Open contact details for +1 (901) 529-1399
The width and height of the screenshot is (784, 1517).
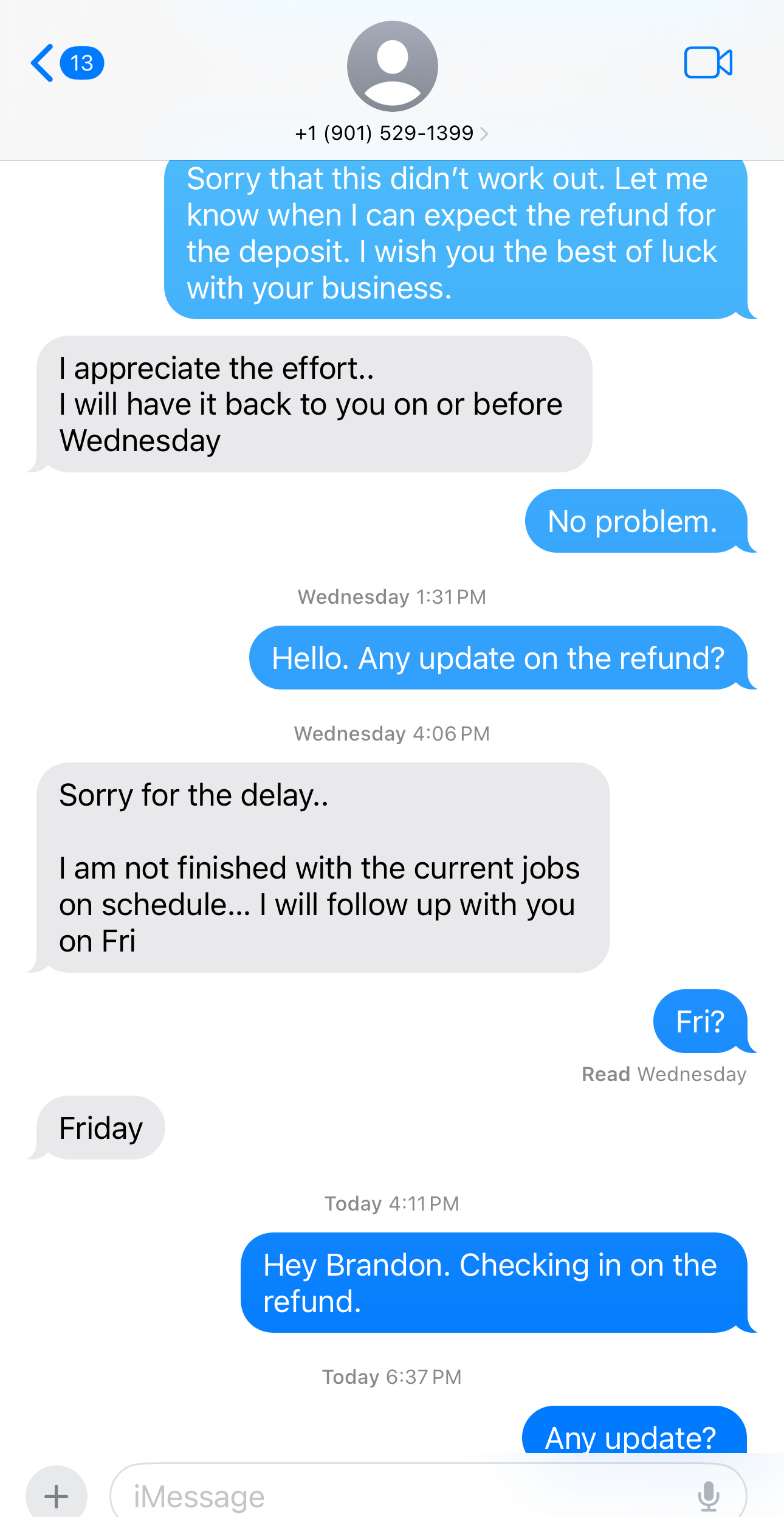[x=392, y=133]
